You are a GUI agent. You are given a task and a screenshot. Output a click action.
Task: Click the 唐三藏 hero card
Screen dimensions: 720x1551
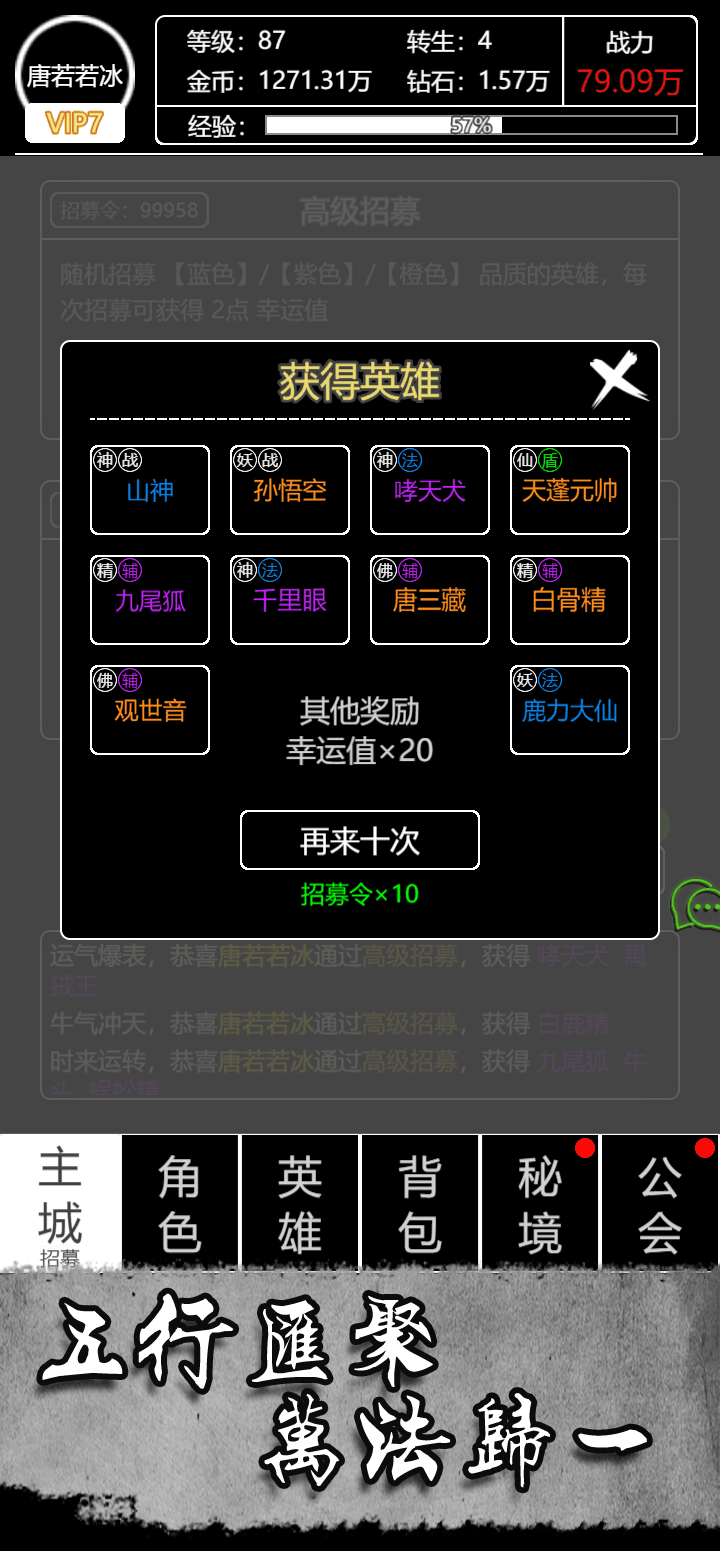[x=429, y=599]
